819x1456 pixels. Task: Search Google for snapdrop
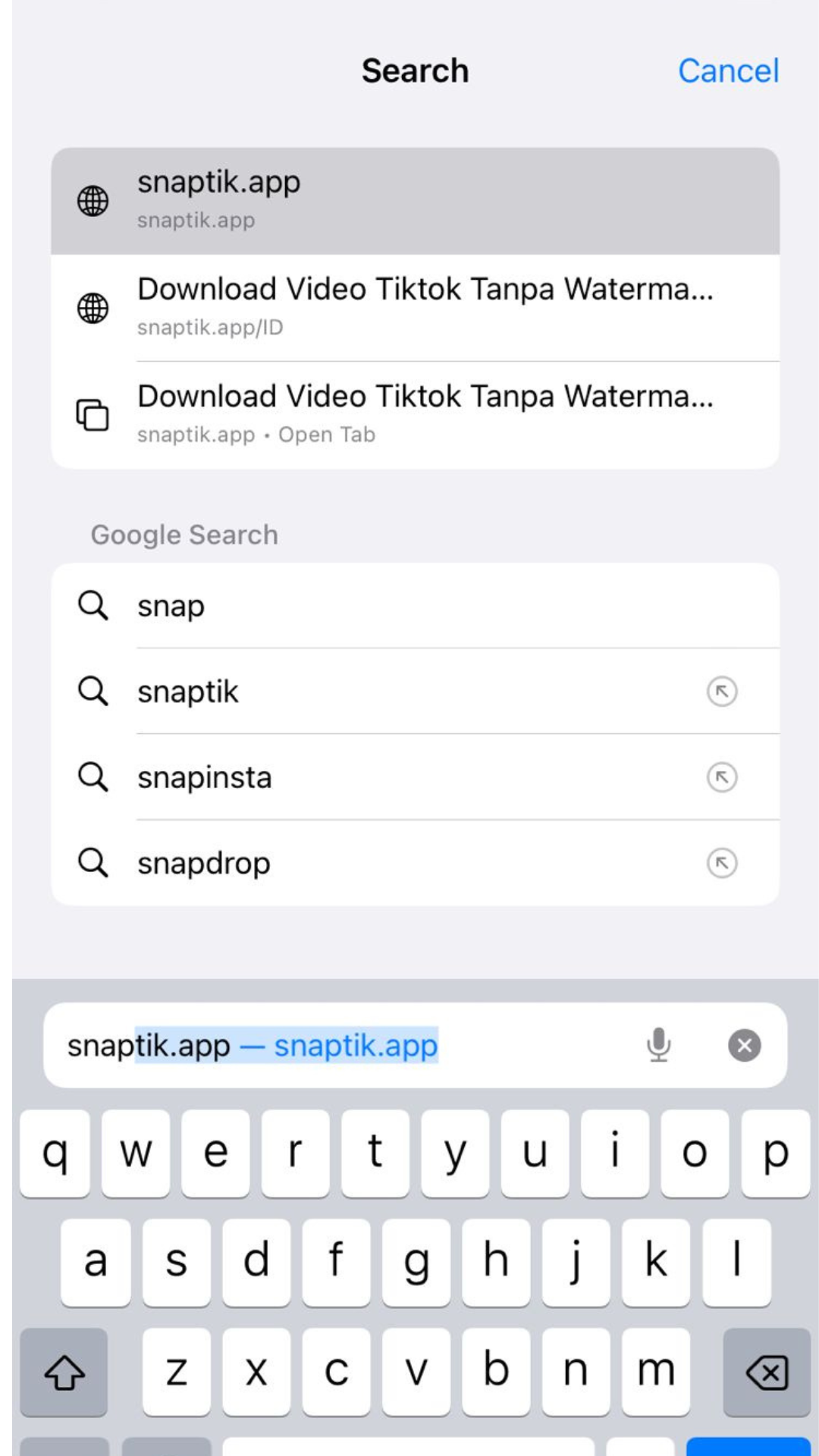click(x=379, y=863)
